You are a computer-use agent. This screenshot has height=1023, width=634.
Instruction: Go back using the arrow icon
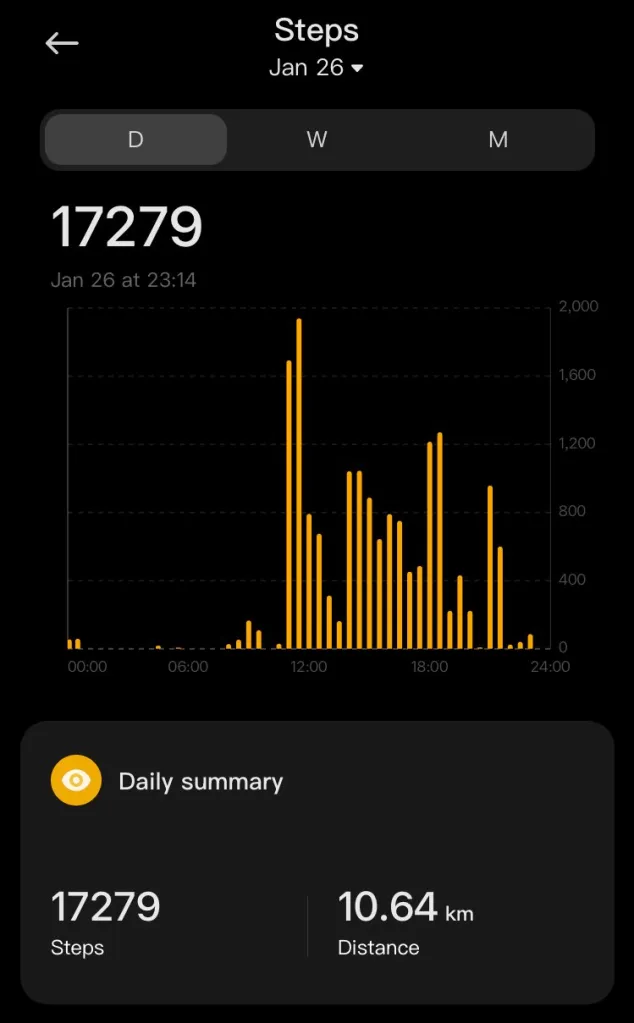click(x=62, y=43)
